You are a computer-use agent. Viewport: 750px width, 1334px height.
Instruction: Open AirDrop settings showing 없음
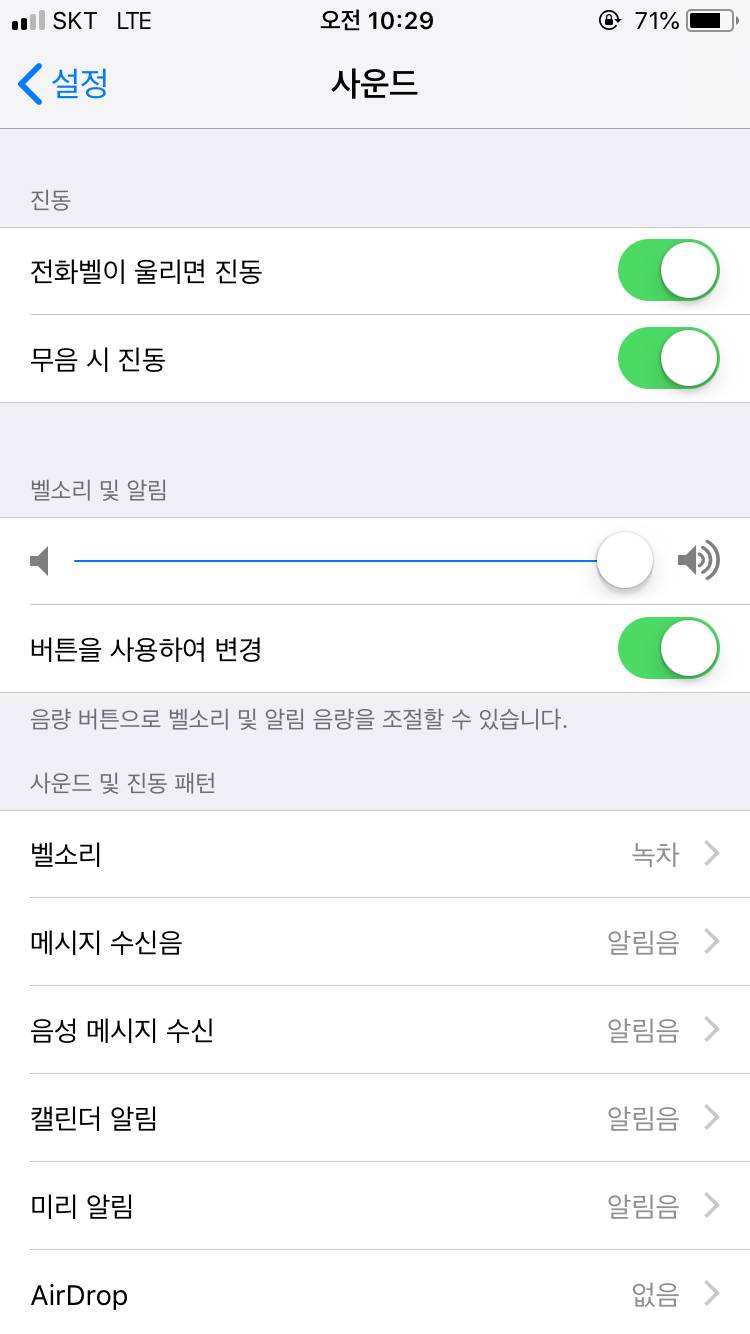375,1295
